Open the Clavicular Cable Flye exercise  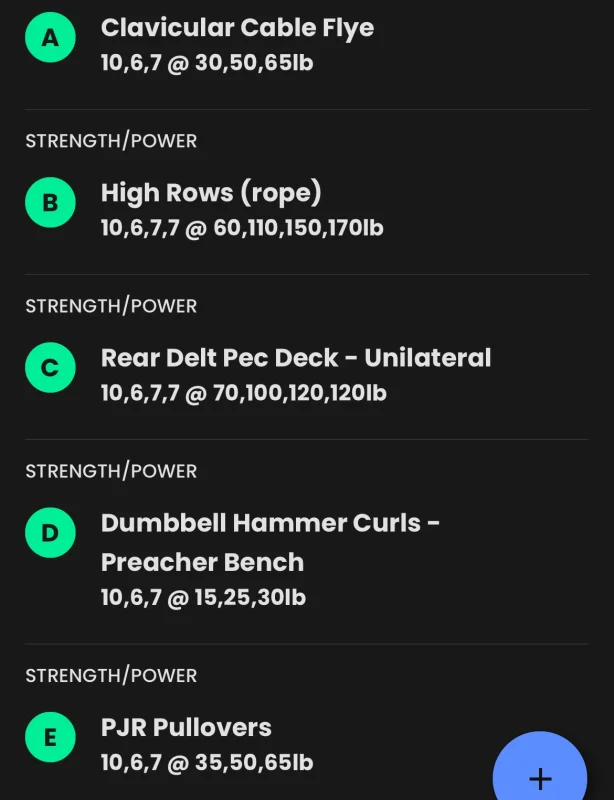[x=307, y=44]
